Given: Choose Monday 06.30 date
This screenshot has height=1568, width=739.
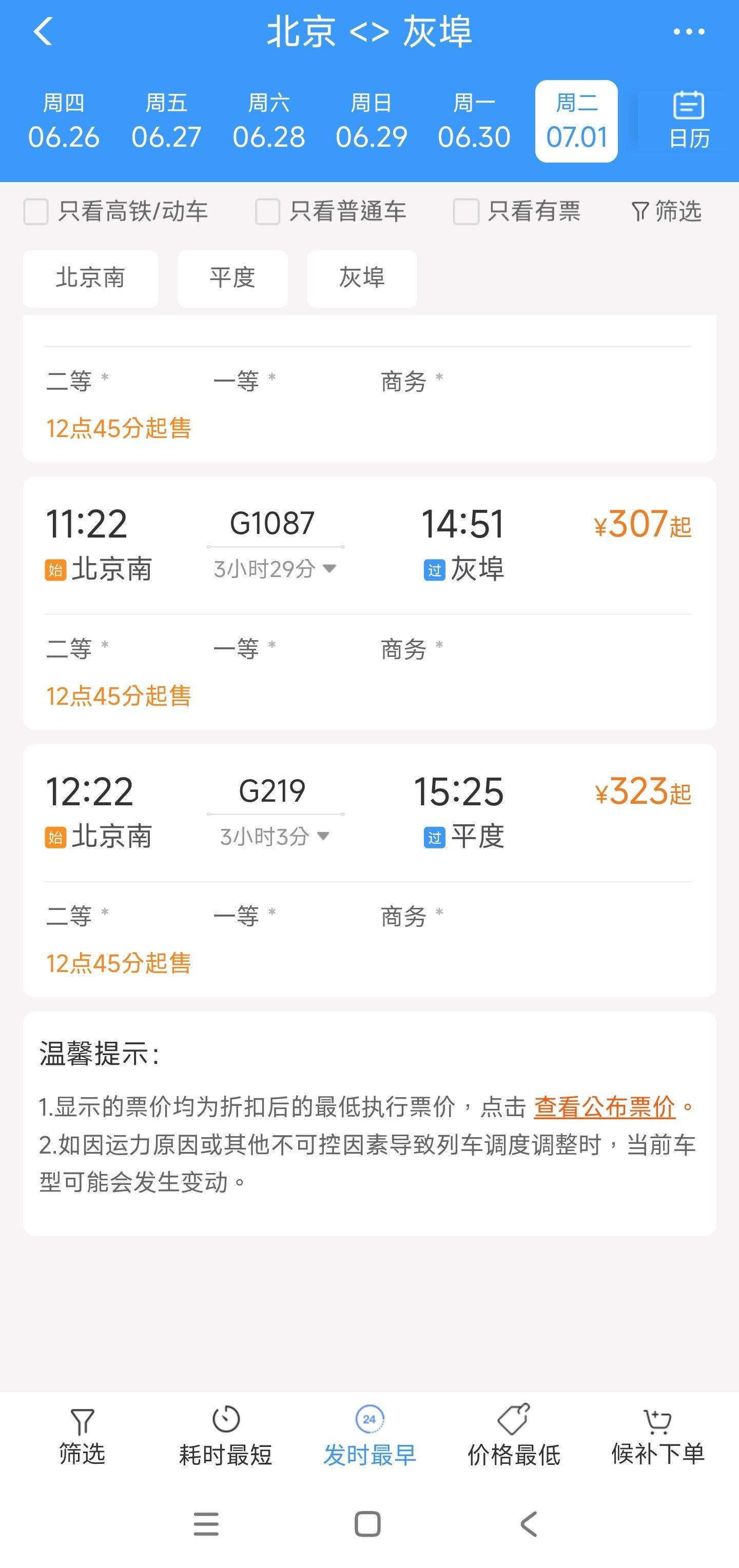Looking at the screenshot, I should 473,122.
